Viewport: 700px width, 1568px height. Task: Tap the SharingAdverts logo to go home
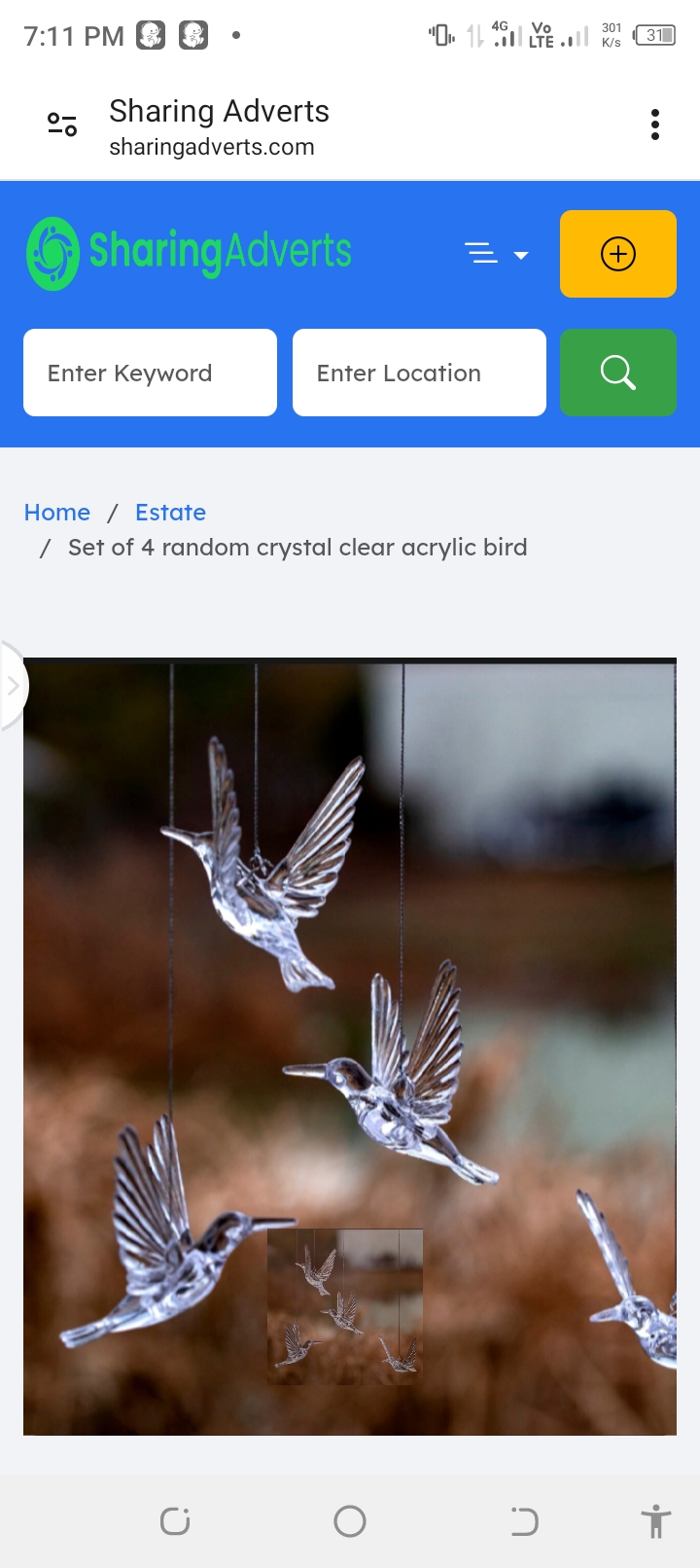[189, 253]
